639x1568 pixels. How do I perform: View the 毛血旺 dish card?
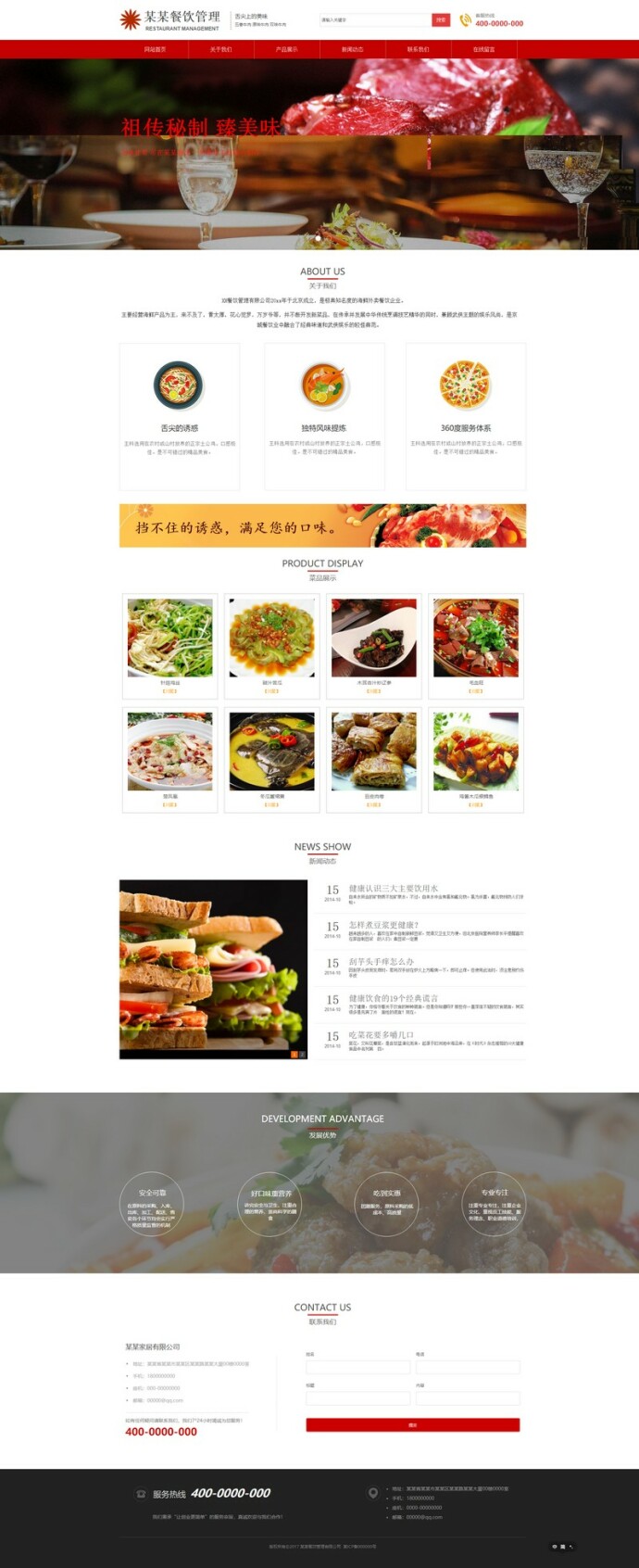(476, 645)
